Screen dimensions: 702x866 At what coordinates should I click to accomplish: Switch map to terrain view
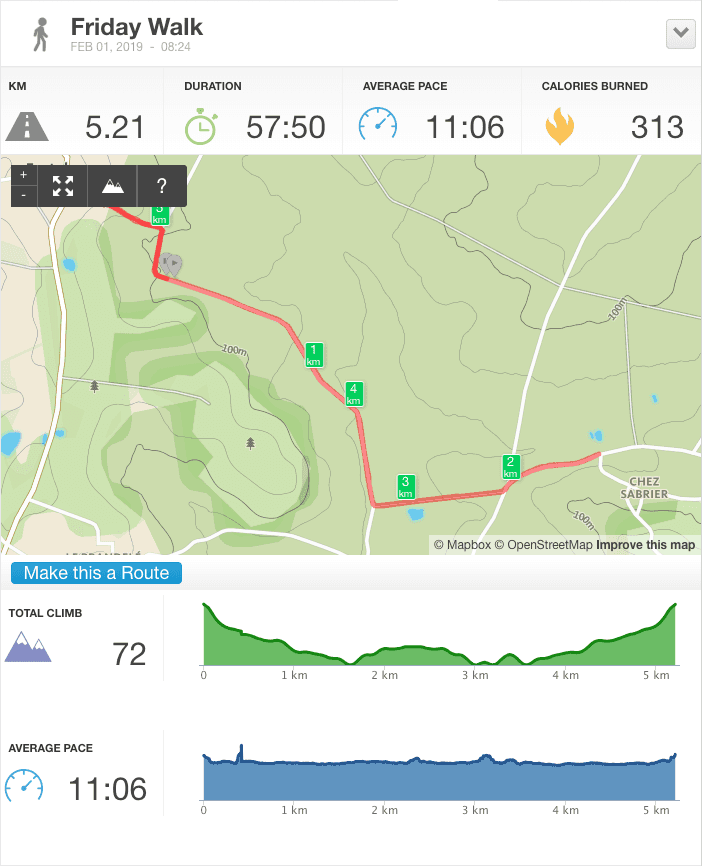[112, 185]
